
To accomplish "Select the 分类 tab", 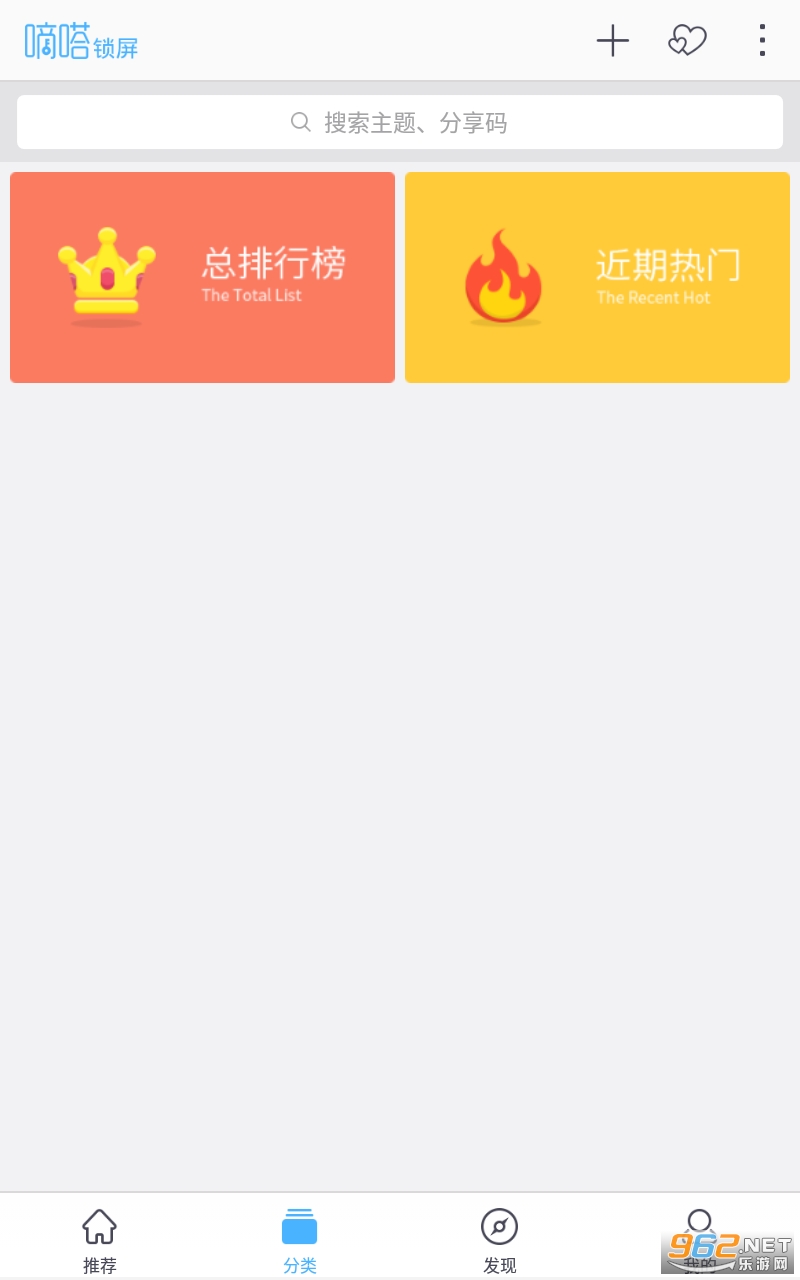I will [x=300, y=1238].
